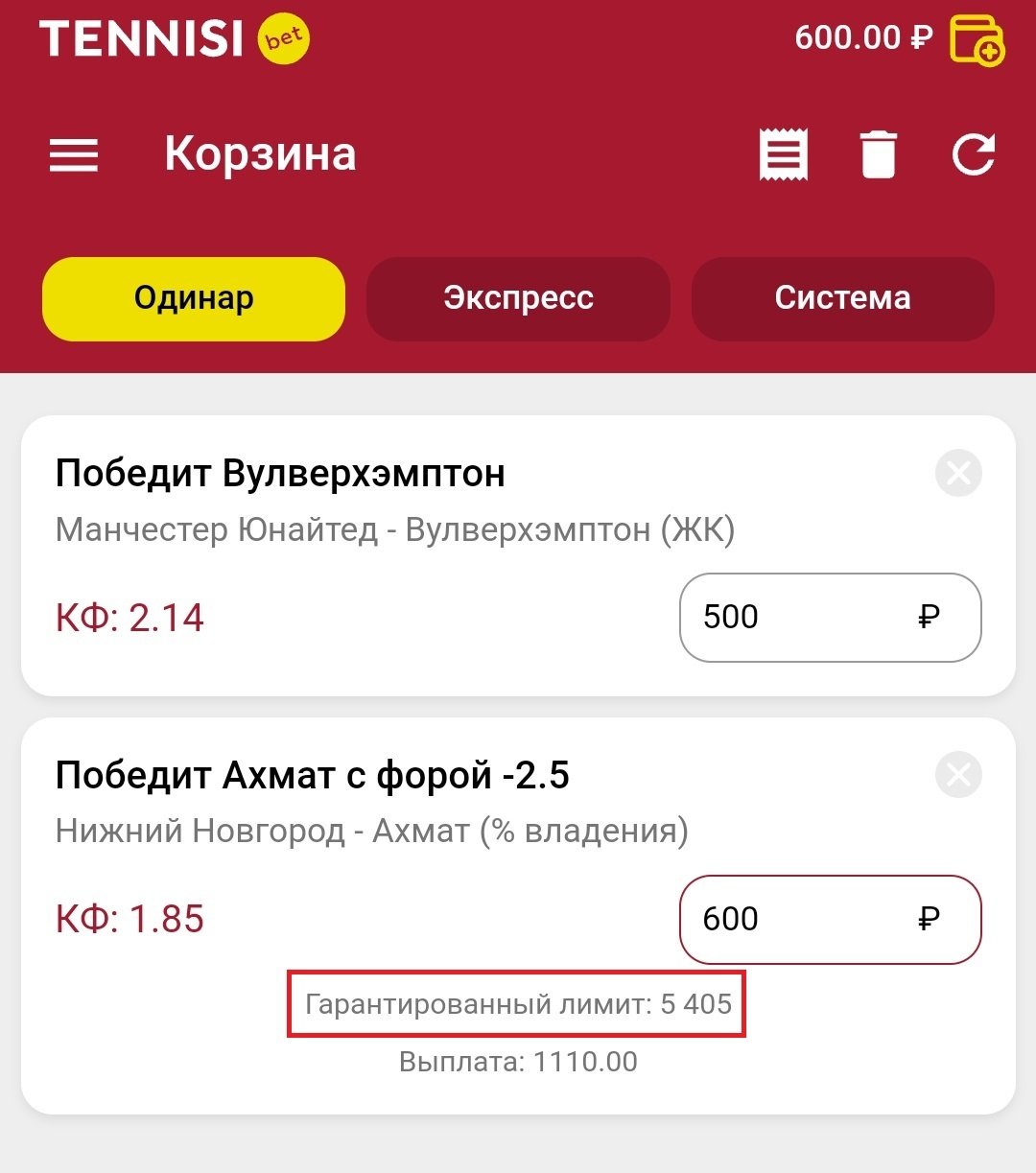Remove the Вулверхэмптон bet from basket
Screen dimensions: 1036x1173
tap(958, 473)
